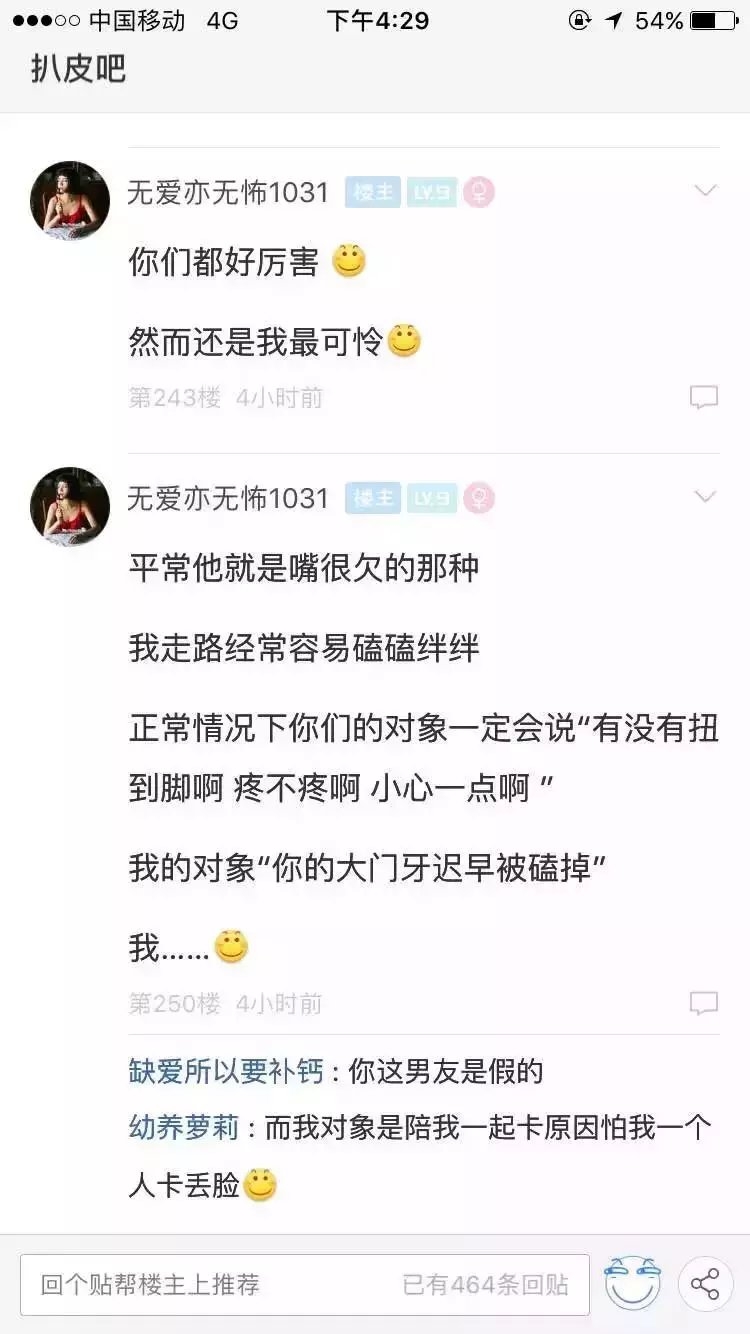The height and width of the screenshot is (1334, 750).
Task: Tap the laughing emoji button in bottom bar
Action: point(632,1284)
